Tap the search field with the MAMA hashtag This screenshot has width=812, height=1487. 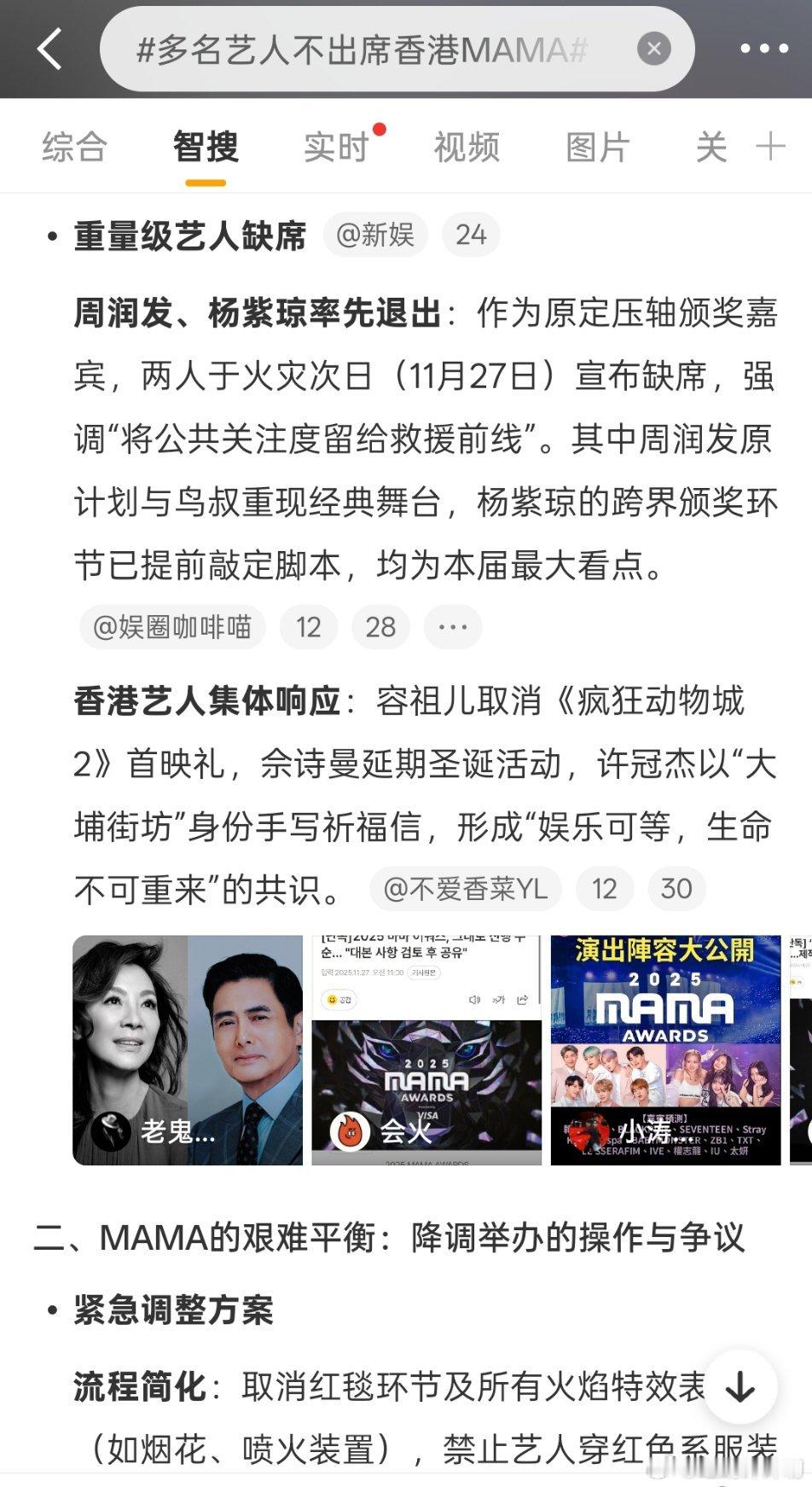358,49
